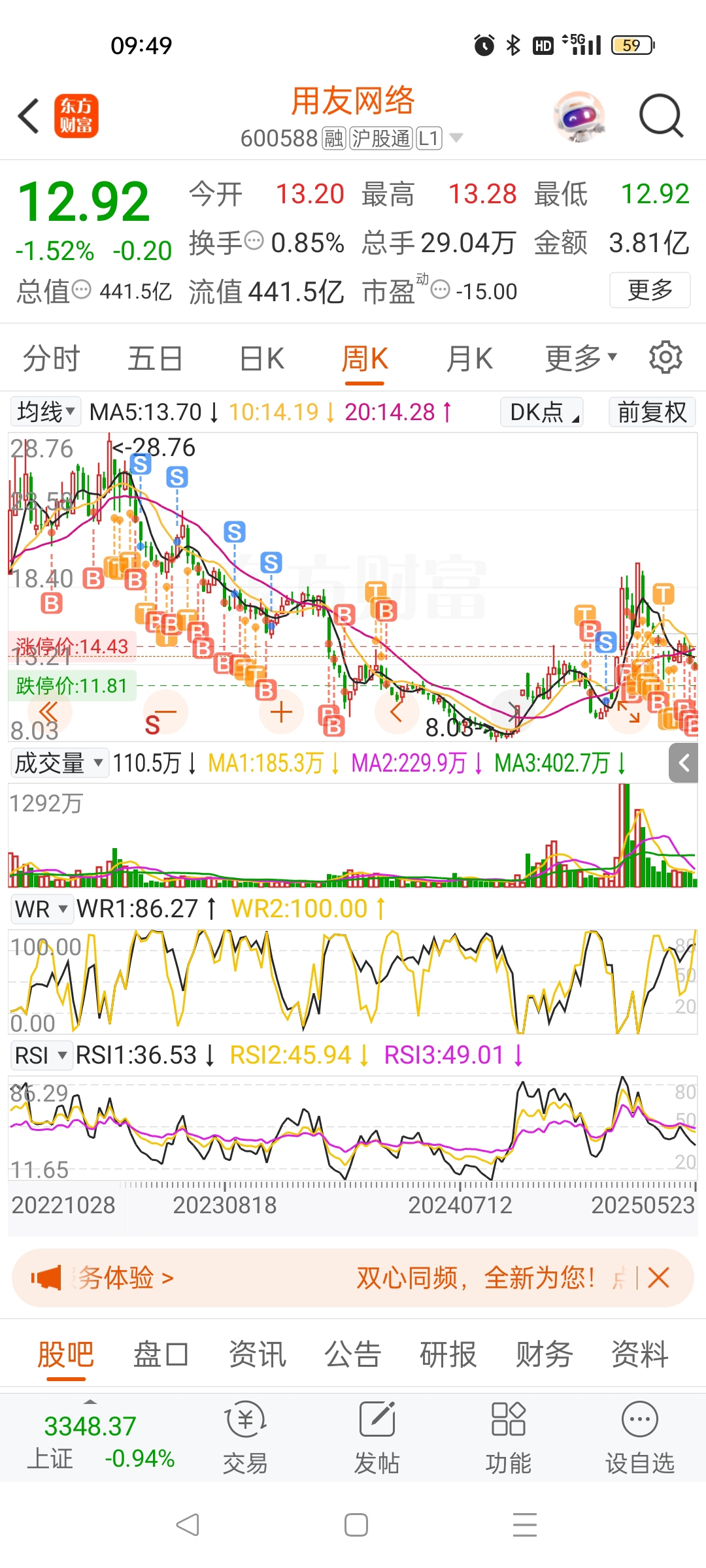Image resolution: width=706 pixels, height=1568 pixels.
Task: Open the search magnifier icon
Action: [x=661, y=116]
